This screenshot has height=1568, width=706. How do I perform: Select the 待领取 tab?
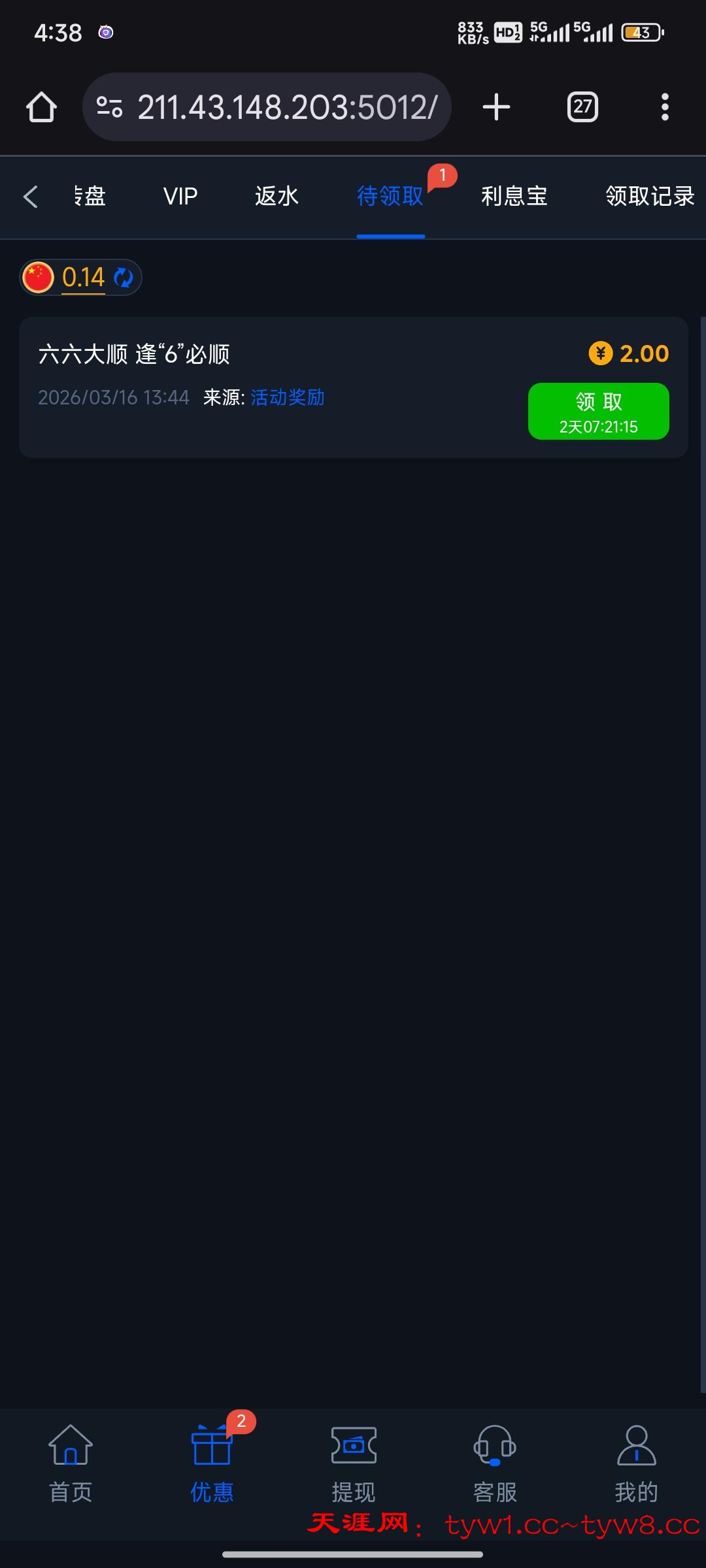tap(390, 197)
